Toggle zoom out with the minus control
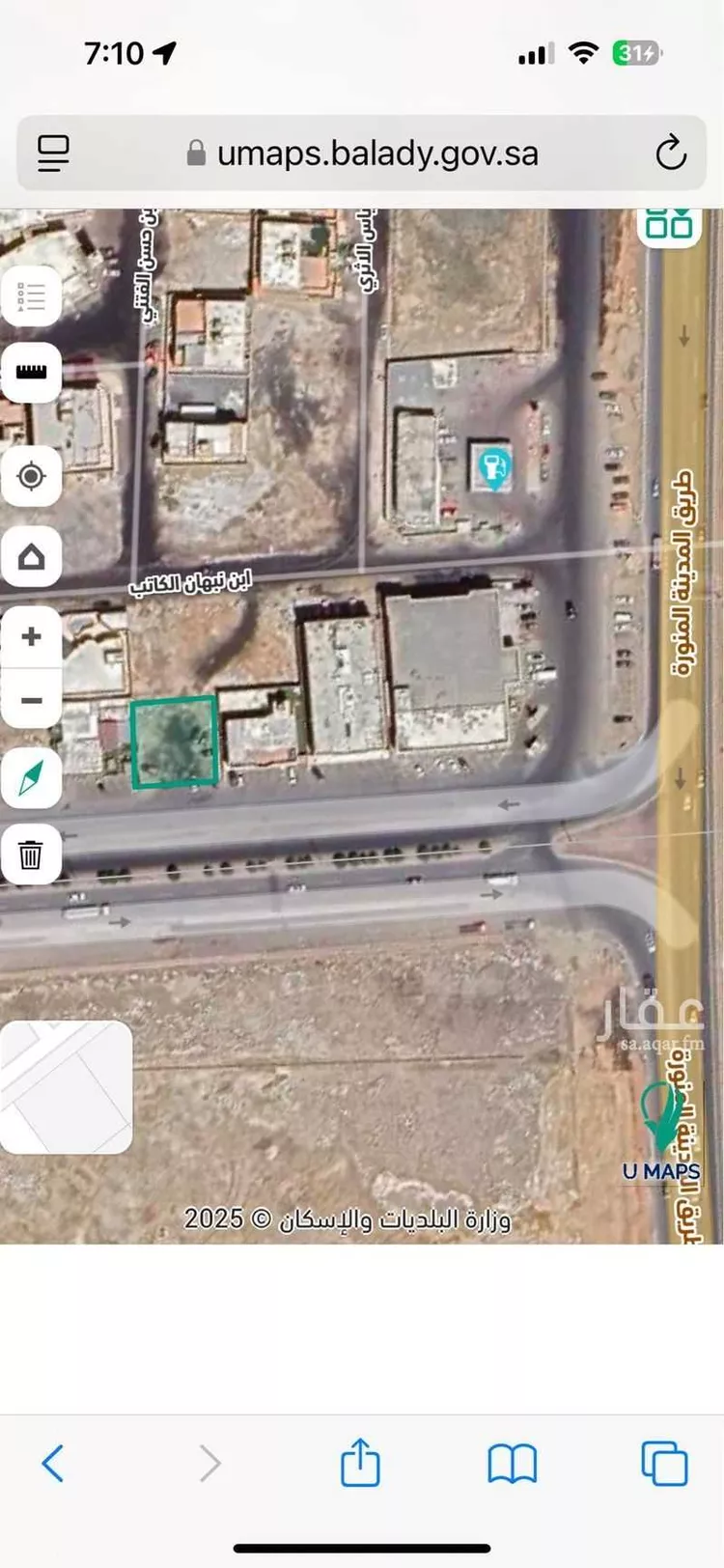The width and height of the screenshot is (724, 1568). click(x=32, y=699)
